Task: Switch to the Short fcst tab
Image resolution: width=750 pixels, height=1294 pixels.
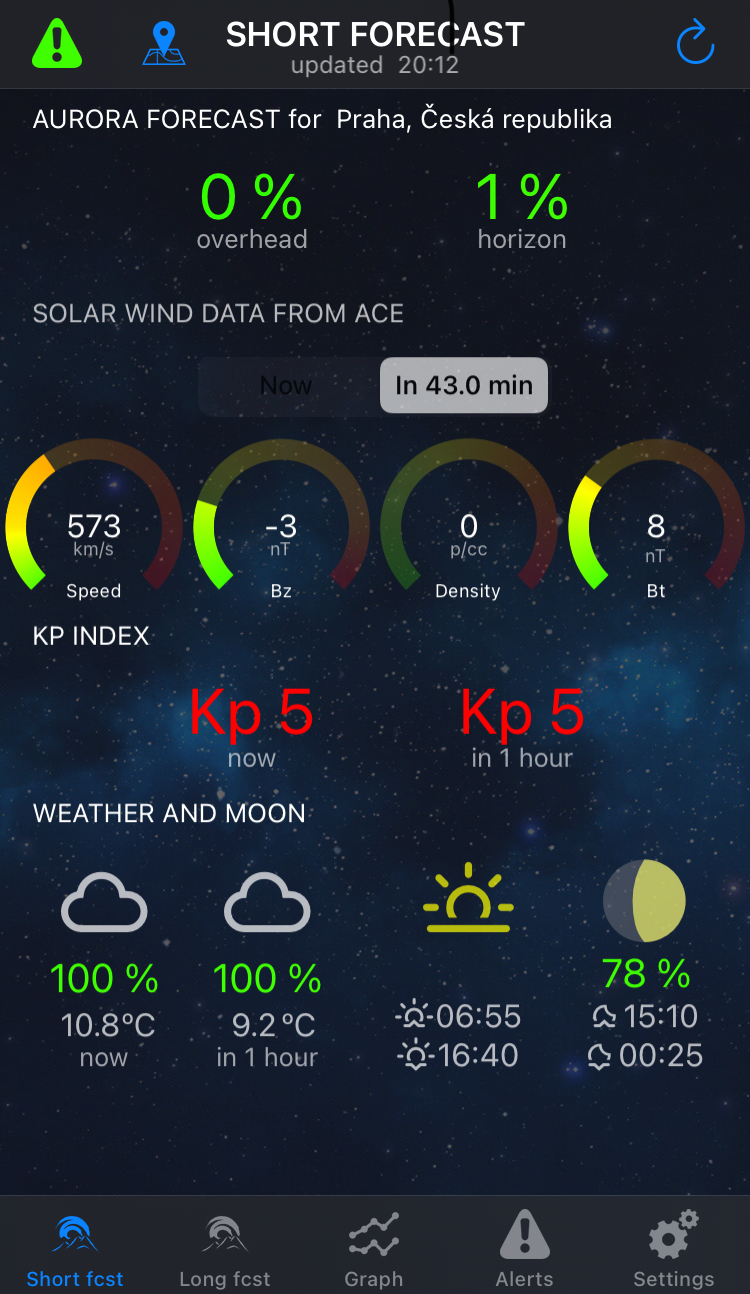Action: click(75, 1248)
